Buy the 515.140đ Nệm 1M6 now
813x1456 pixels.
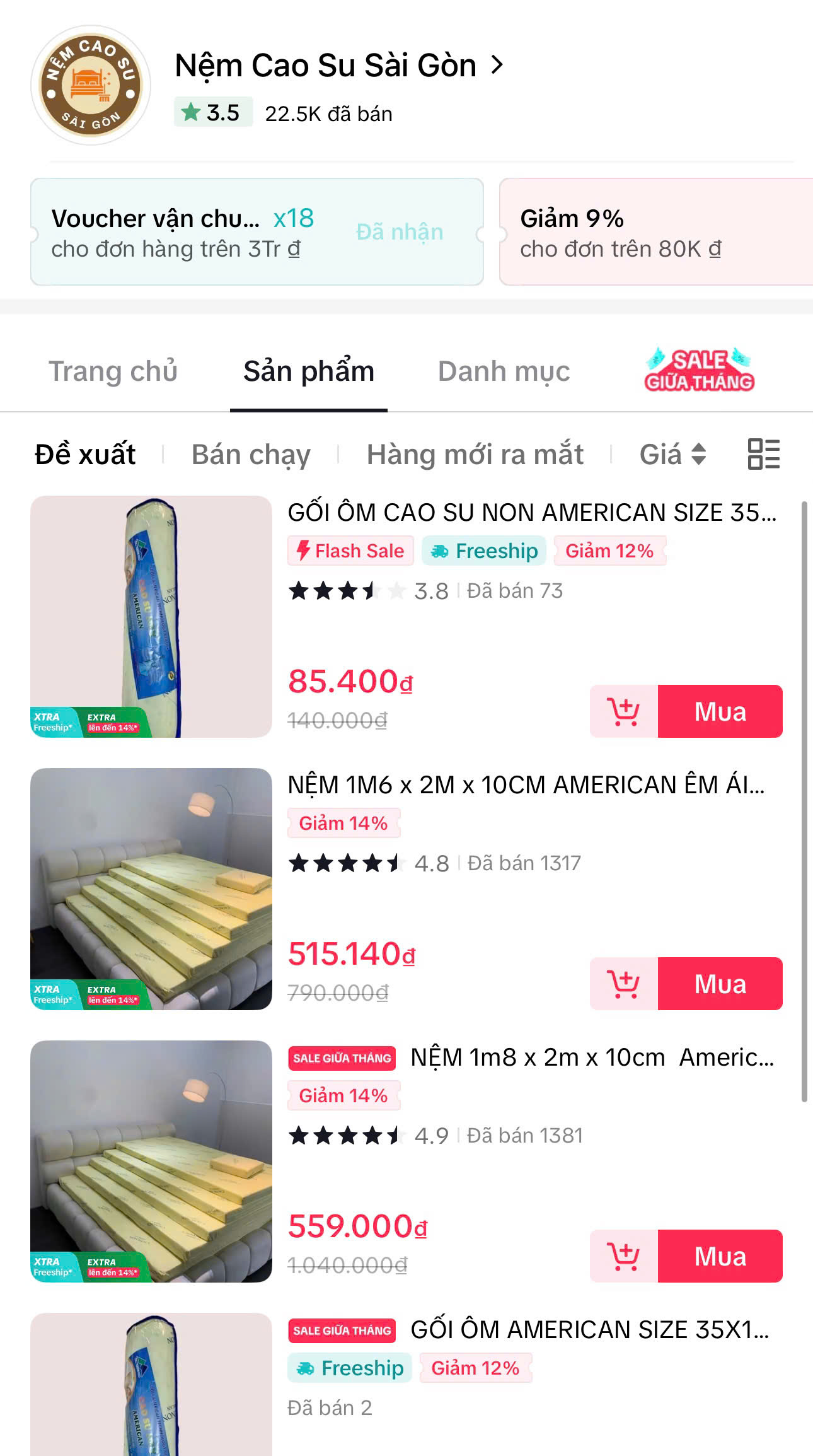(x=720, y=984)
